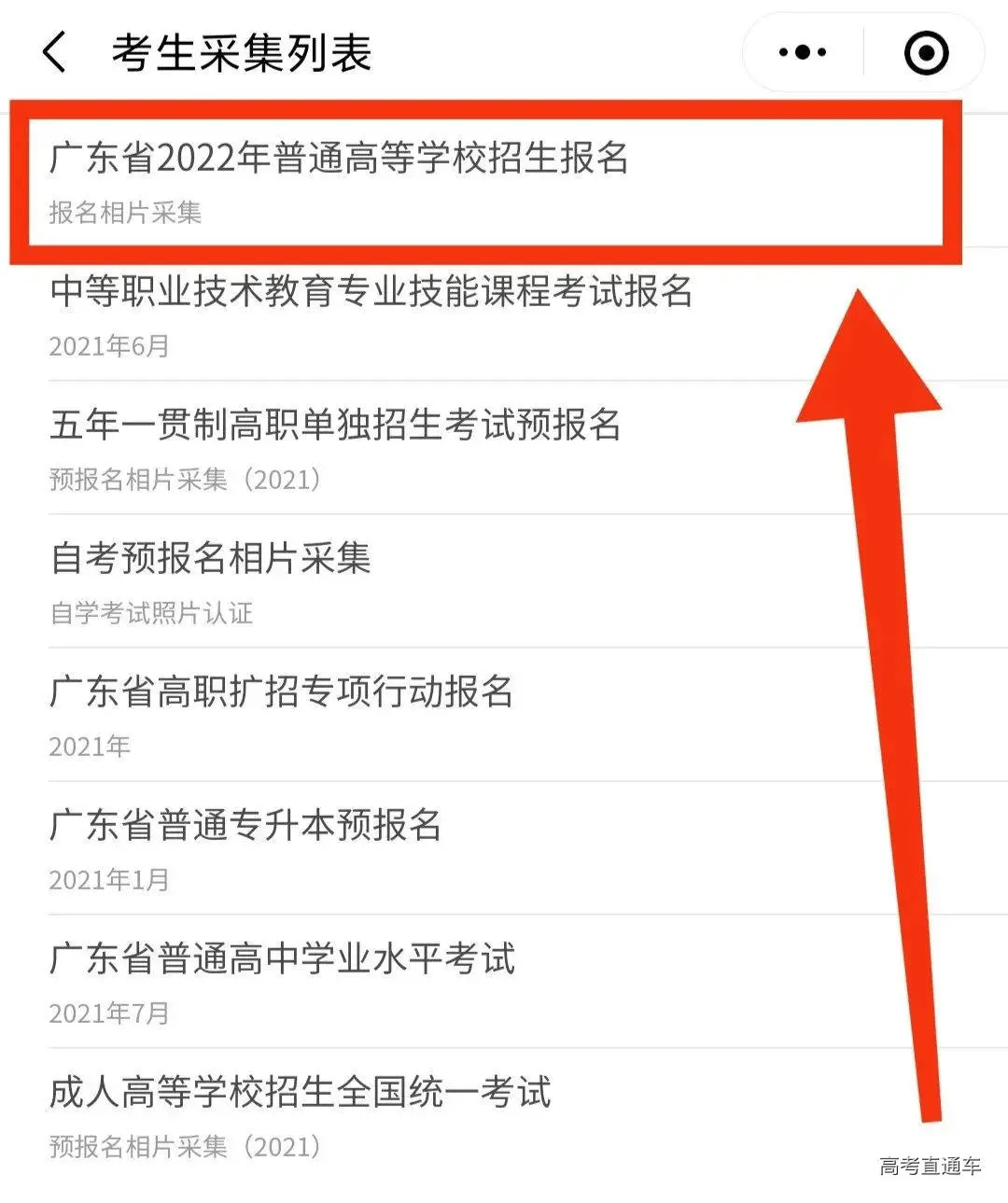
Task: Select 中等职业技术教育专业技能课程考试报名
Action: pyautogui.click(x=373, y=292)
